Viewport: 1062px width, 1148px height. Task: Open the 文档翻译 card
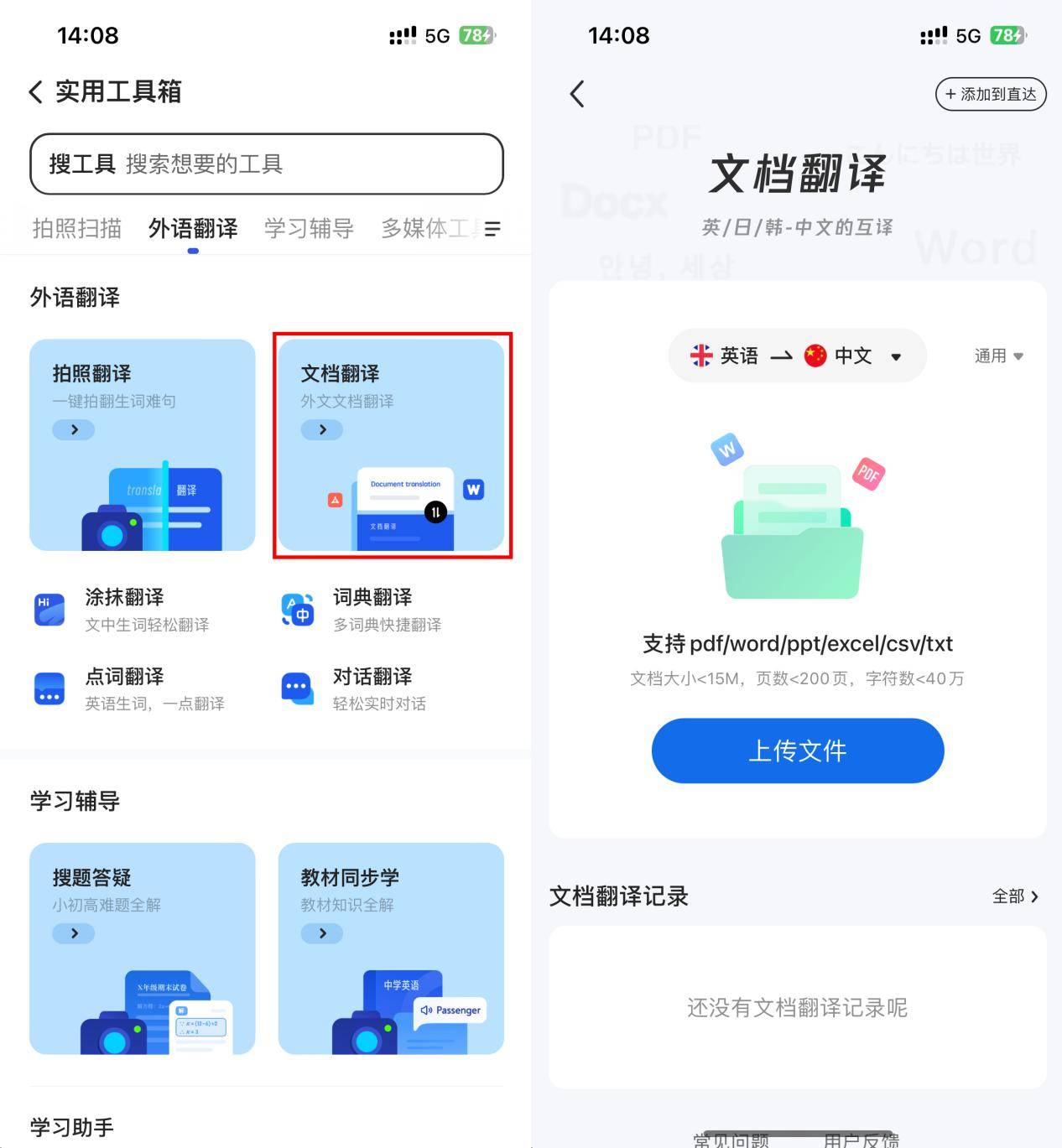point(391,444)
